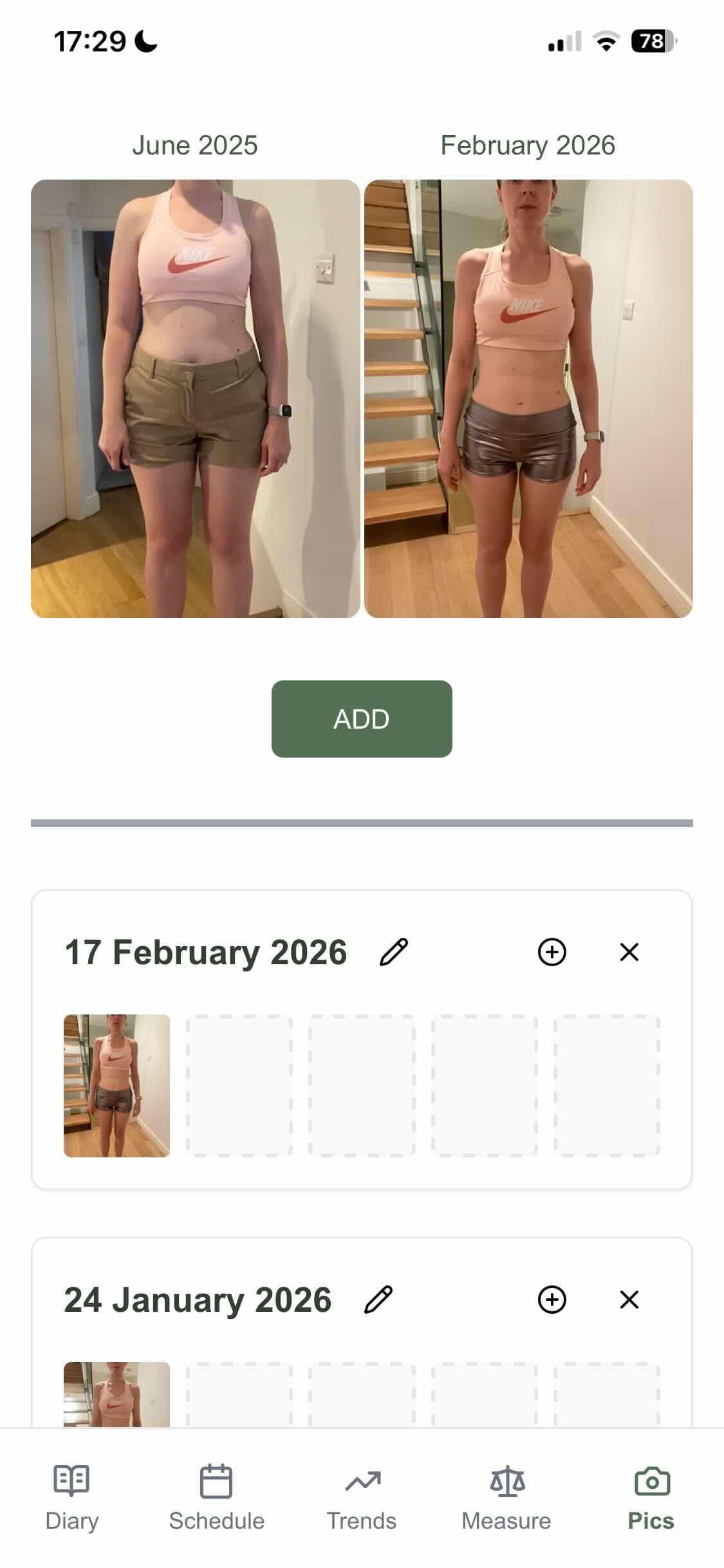Viewport: 724px width, 1568px height.
Task: Add a photo to 17 February 2026 entry
Action: (x=552, y=951)
